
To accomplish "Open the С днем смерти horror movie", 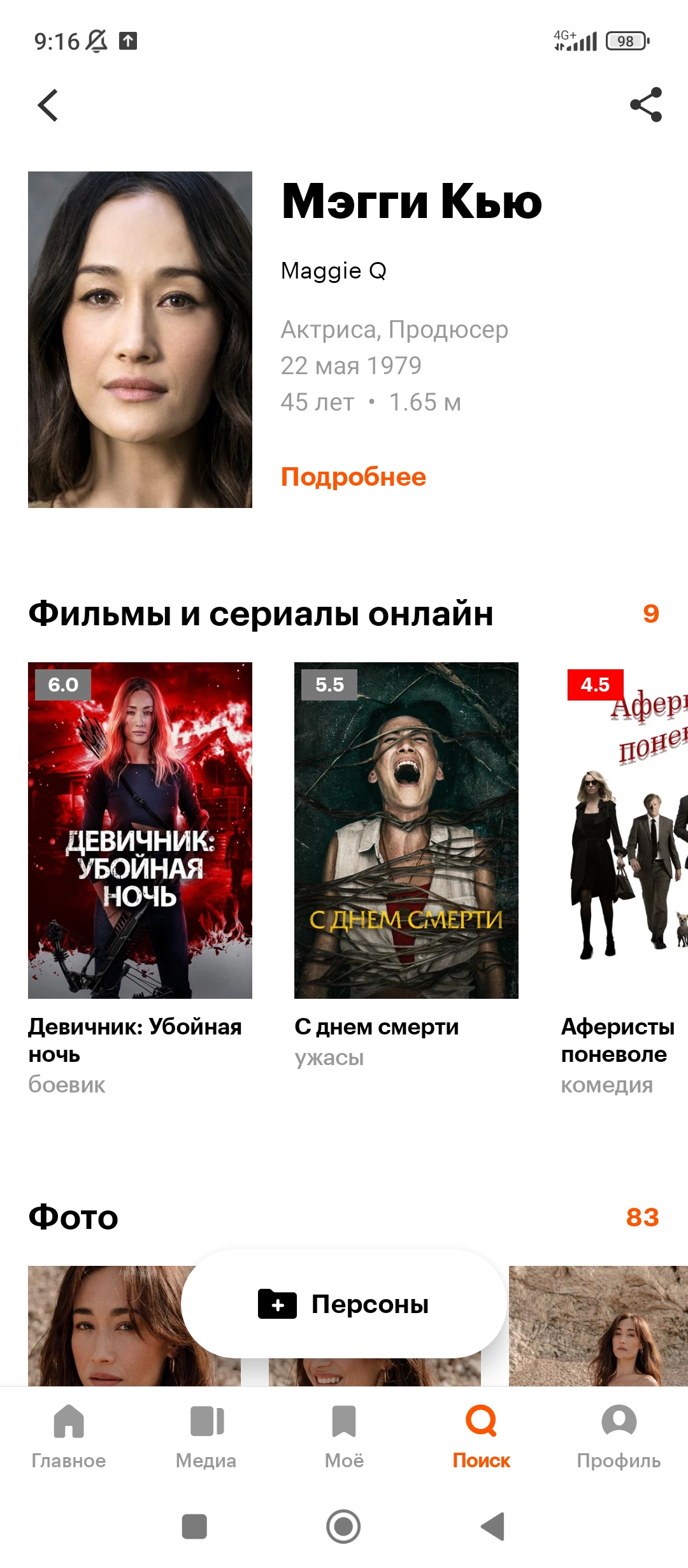I will 406,830.
